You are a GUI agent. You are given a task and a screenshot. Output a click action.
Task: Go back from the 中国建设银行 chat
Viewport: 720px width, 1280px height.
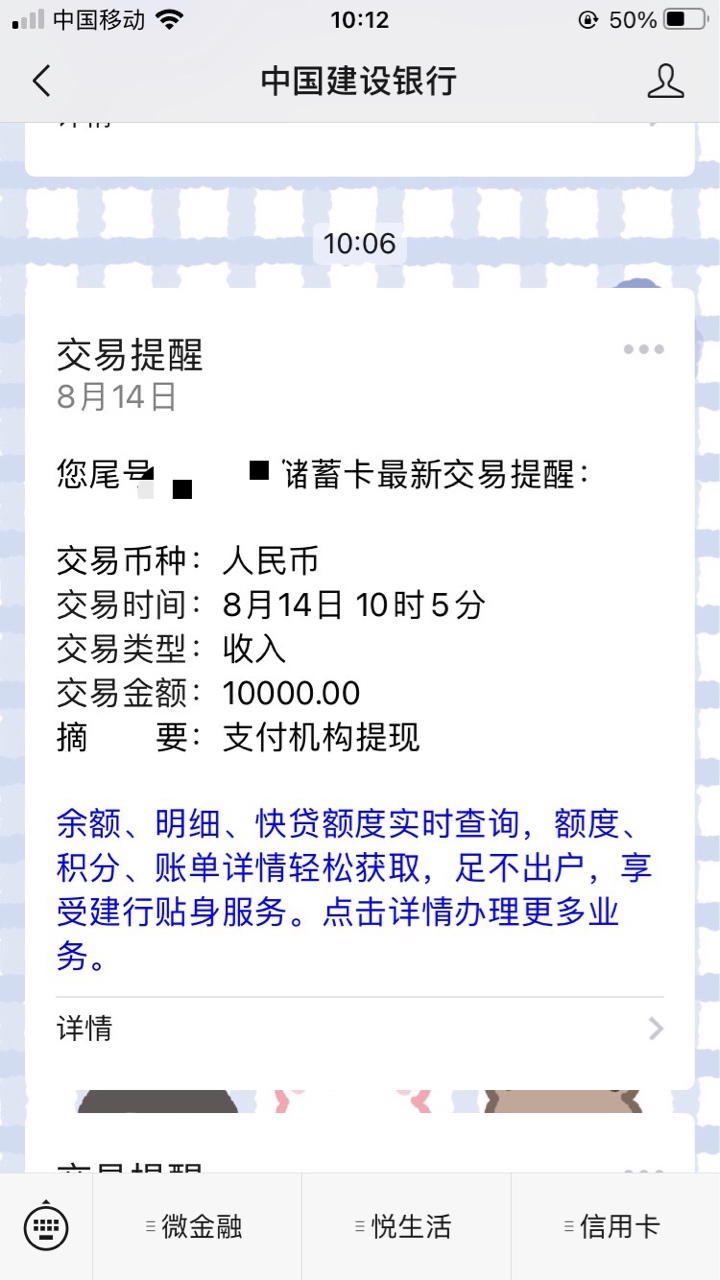[x=41, y=81]
